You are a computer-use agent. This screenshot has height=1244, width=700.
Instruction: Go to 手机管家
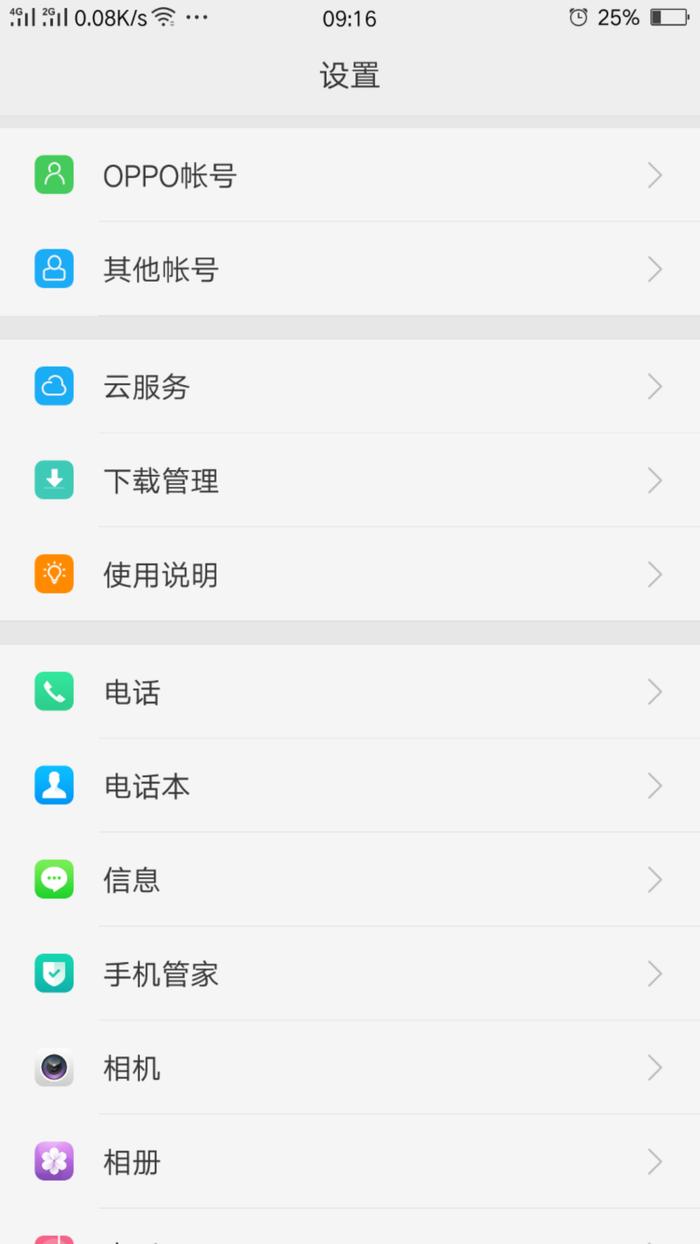point(350,974)
